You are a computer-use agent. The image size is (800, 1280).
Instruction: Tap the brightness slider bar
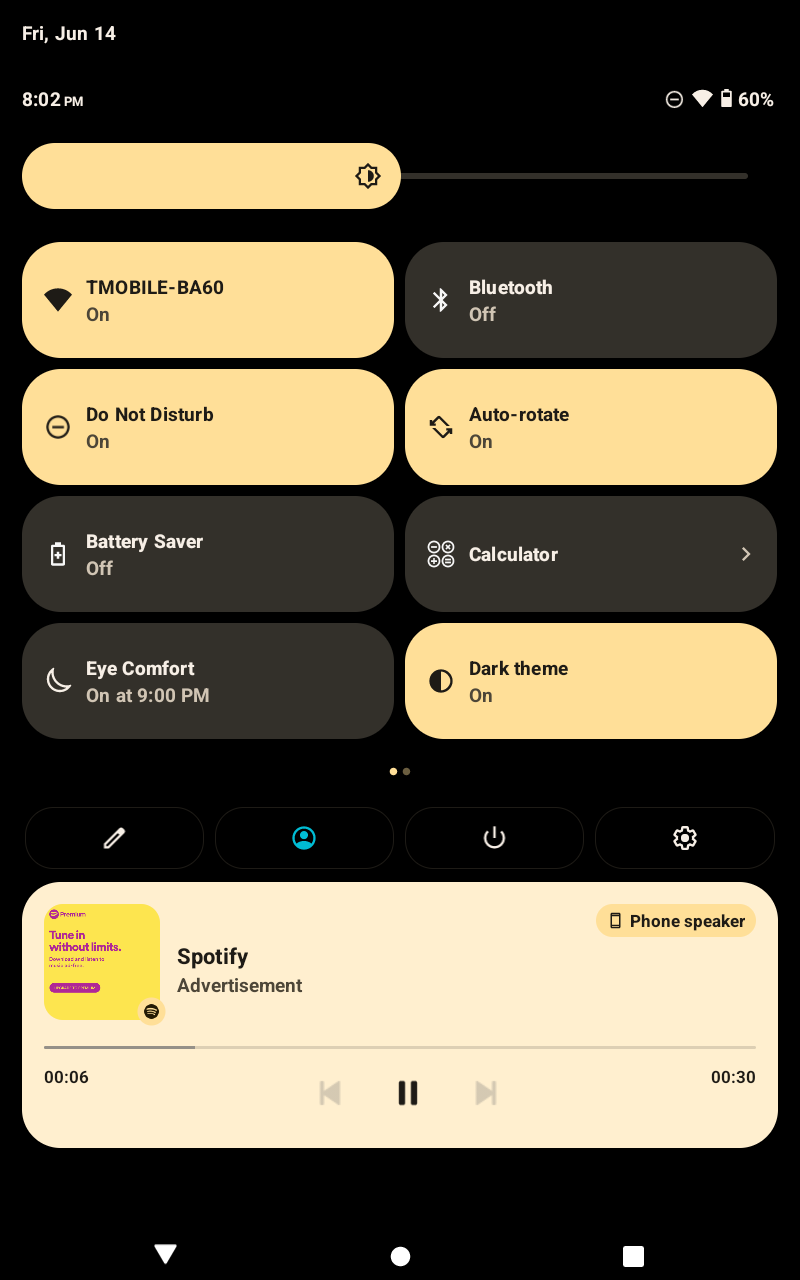(x=385, y=176)
